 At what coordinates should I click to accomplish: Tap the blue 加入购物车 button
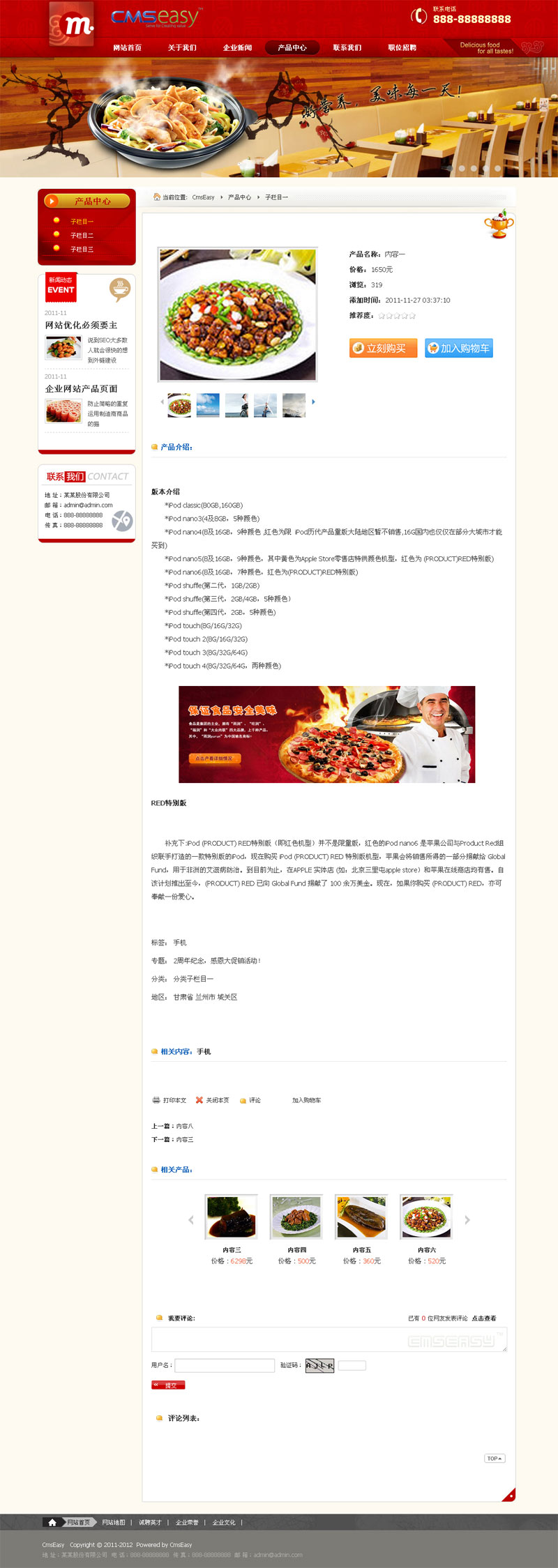tap(459, 348)
